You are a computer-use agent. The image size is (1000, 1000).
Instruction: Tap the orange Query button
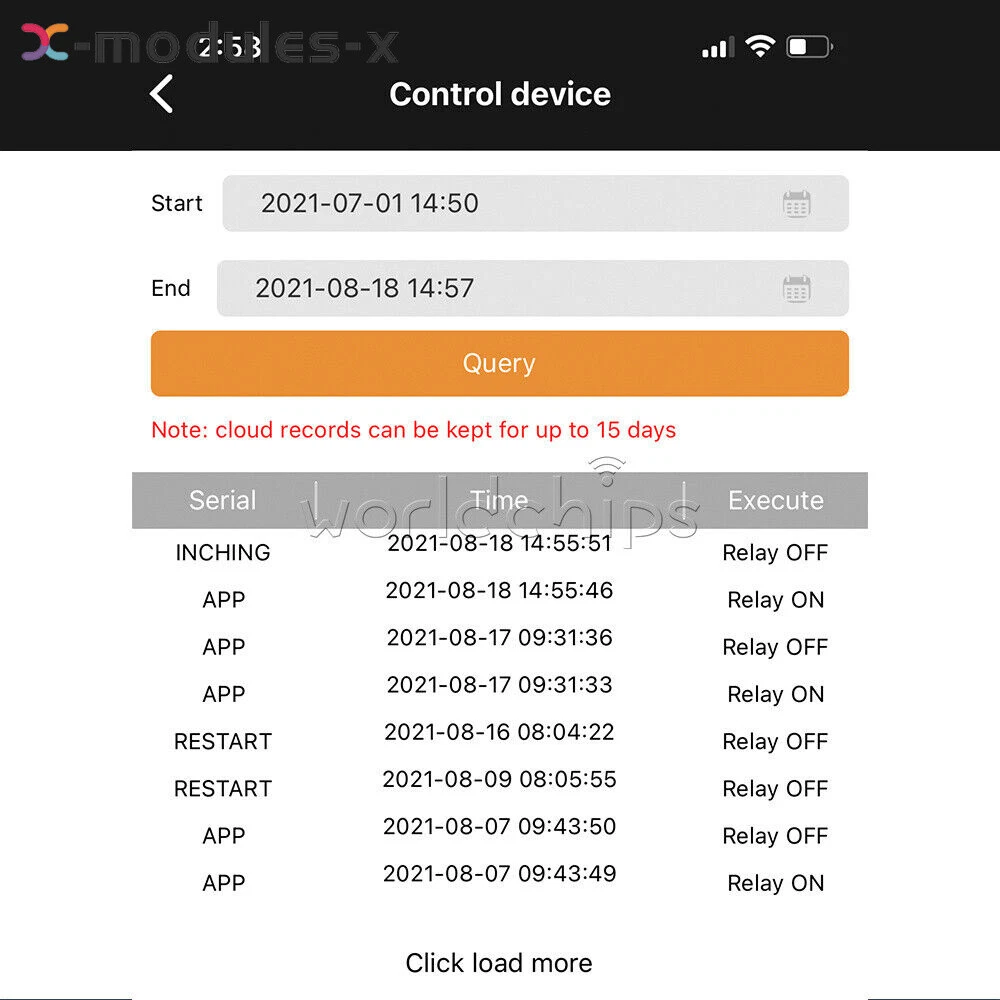point(499,364)
